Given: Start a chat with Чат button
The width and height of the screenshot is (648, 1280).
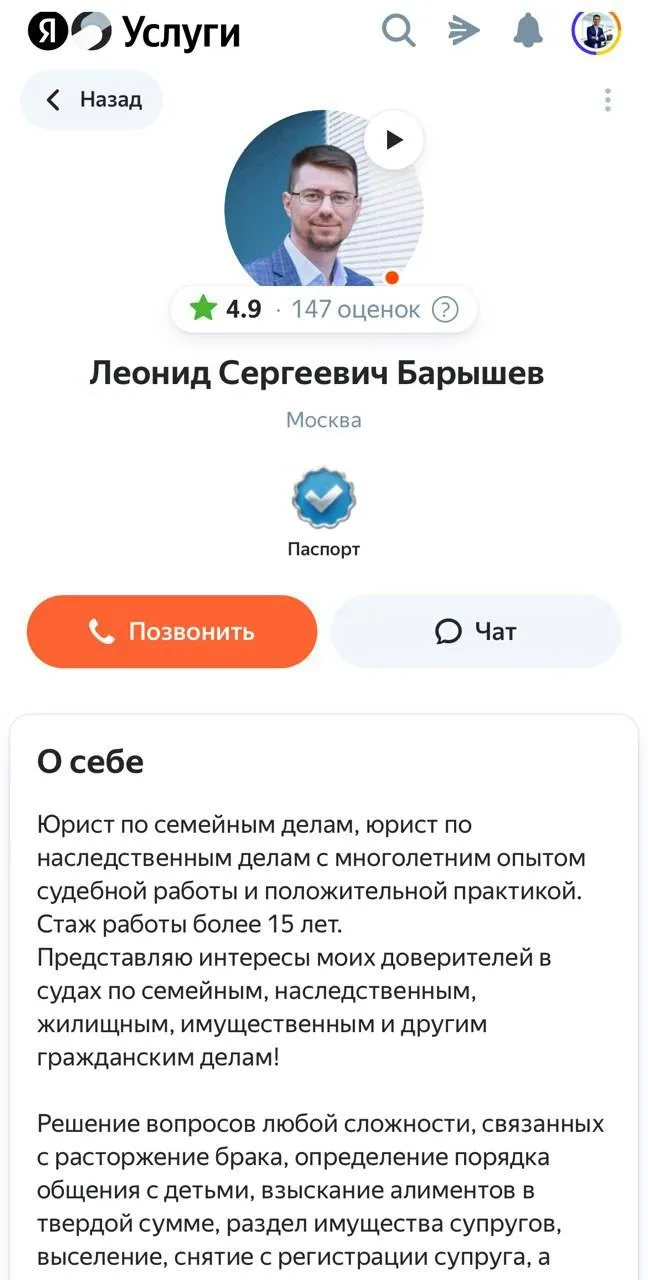Looking at the screenshot, I should coord(476,632).
